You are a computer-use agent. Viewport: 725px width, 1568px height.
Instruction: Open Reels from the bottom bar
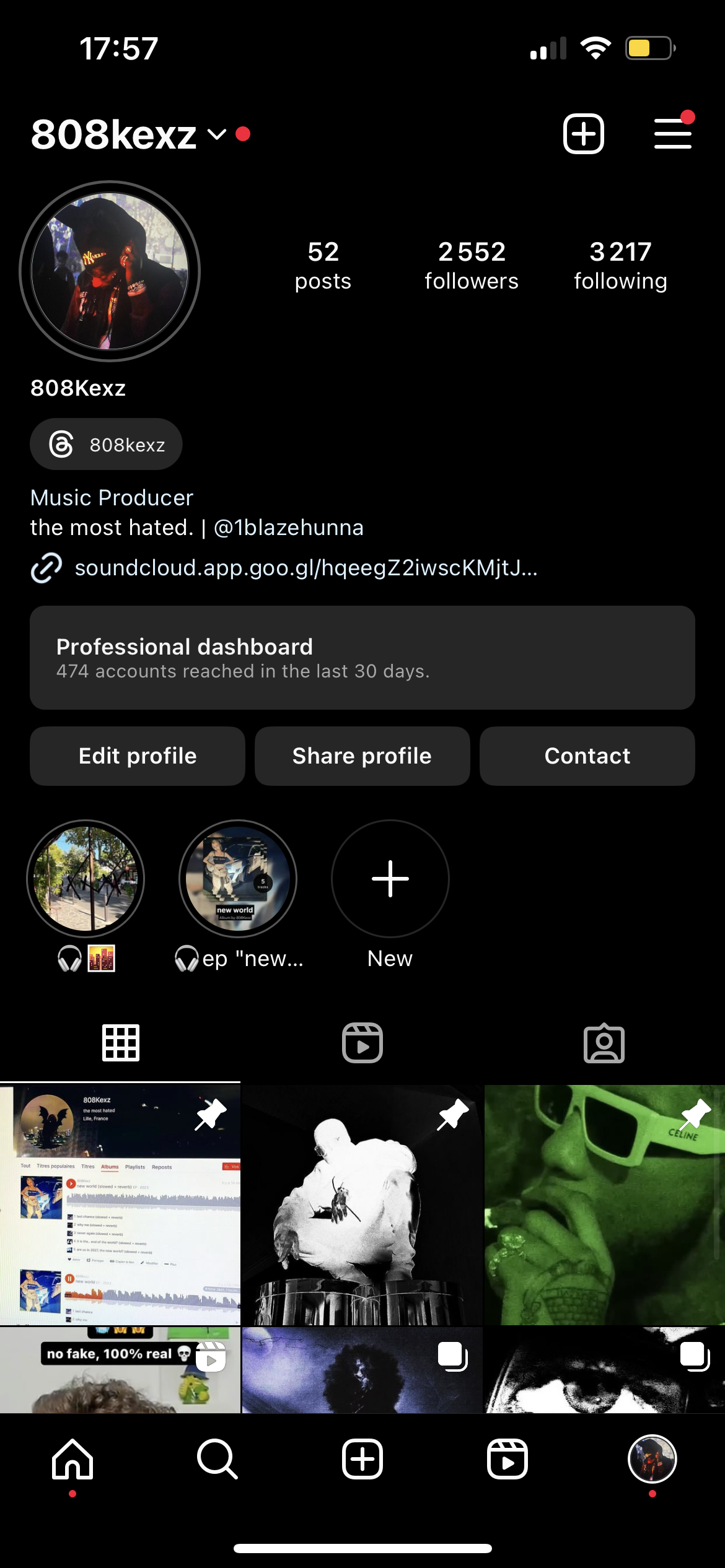[x=507, y=1459]
